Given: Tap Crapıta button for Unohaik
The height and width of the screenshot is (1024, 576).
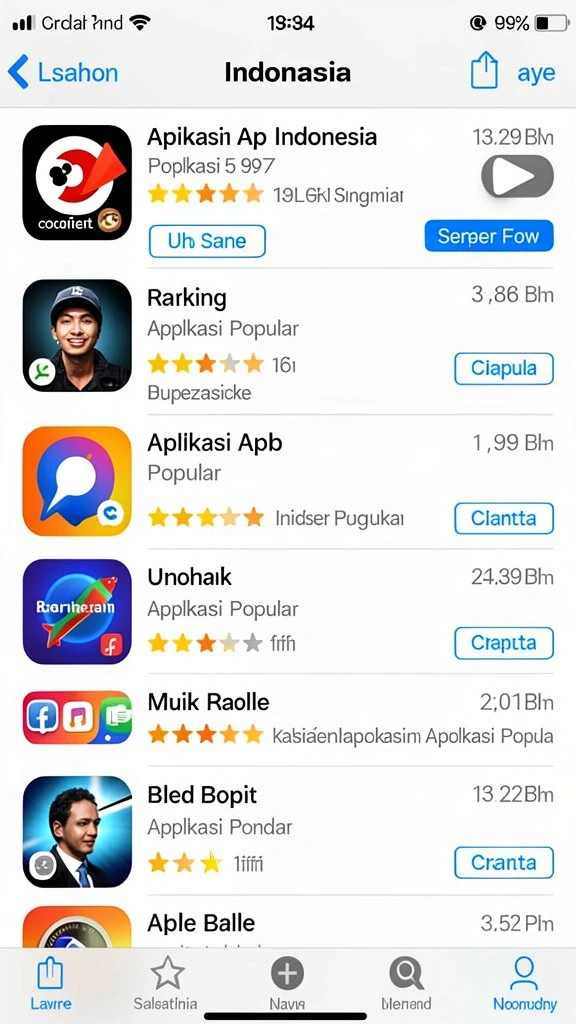Looking at the screenshot, I should 504,643.
